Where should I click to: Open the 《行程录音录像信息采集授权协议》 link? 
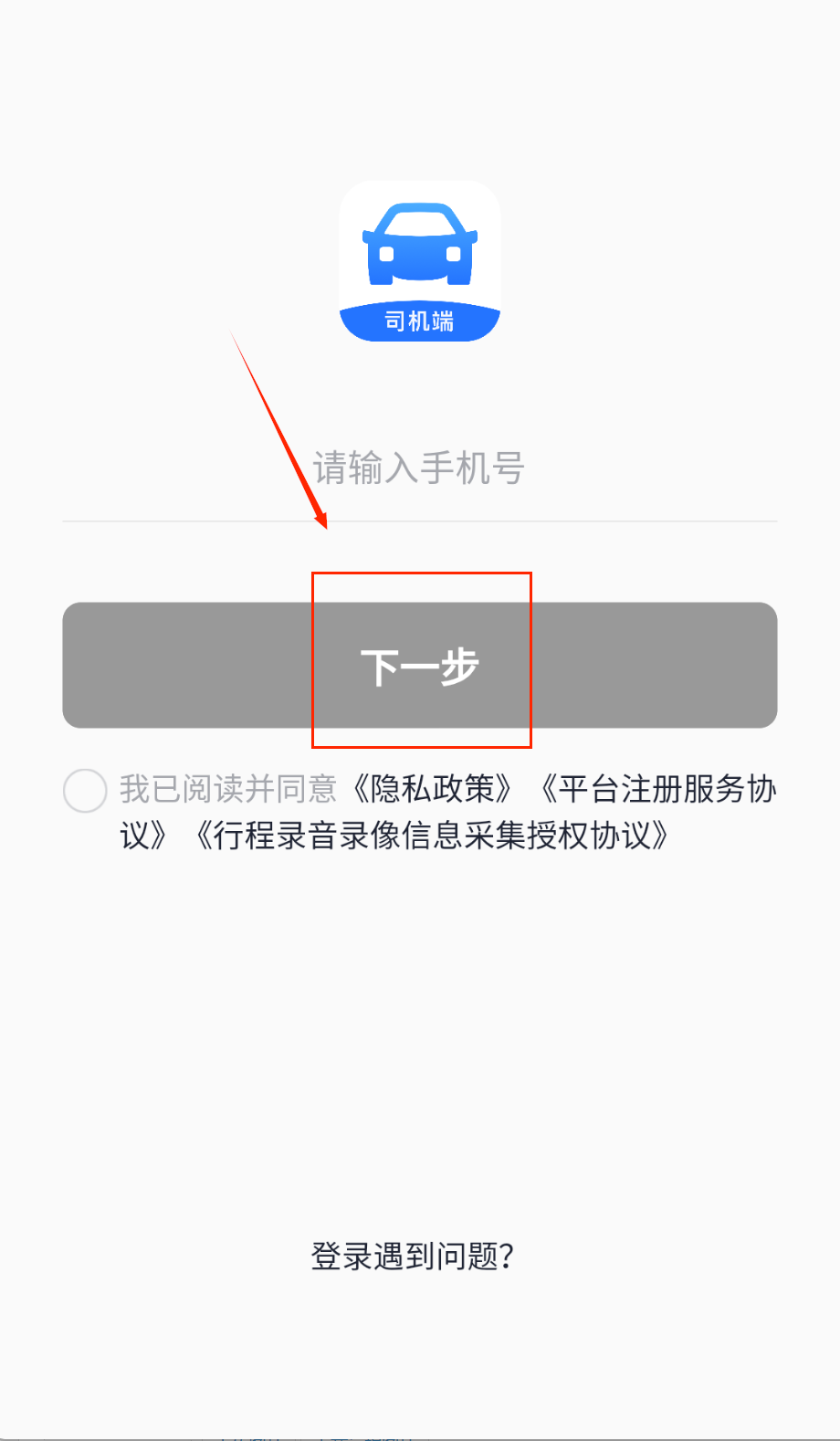pyautogui.click(x=433, y=835)
